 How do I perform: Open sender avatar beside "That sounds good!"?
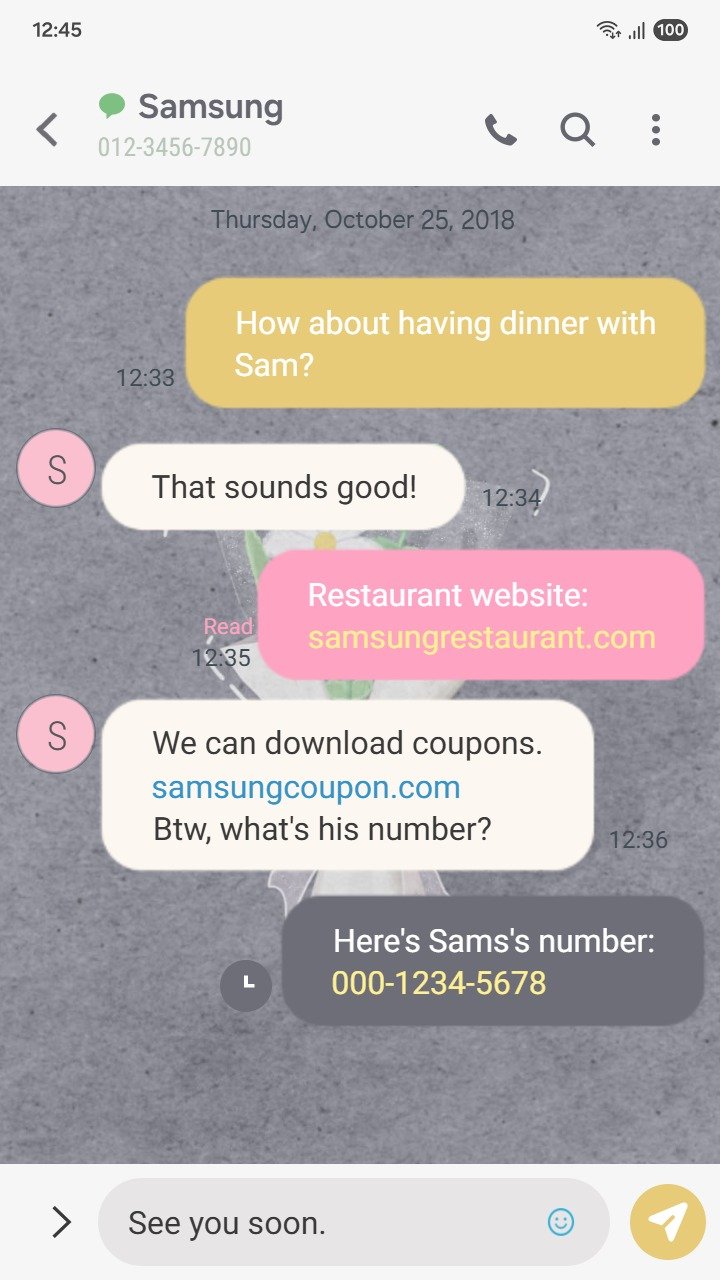tap(56, 468)
